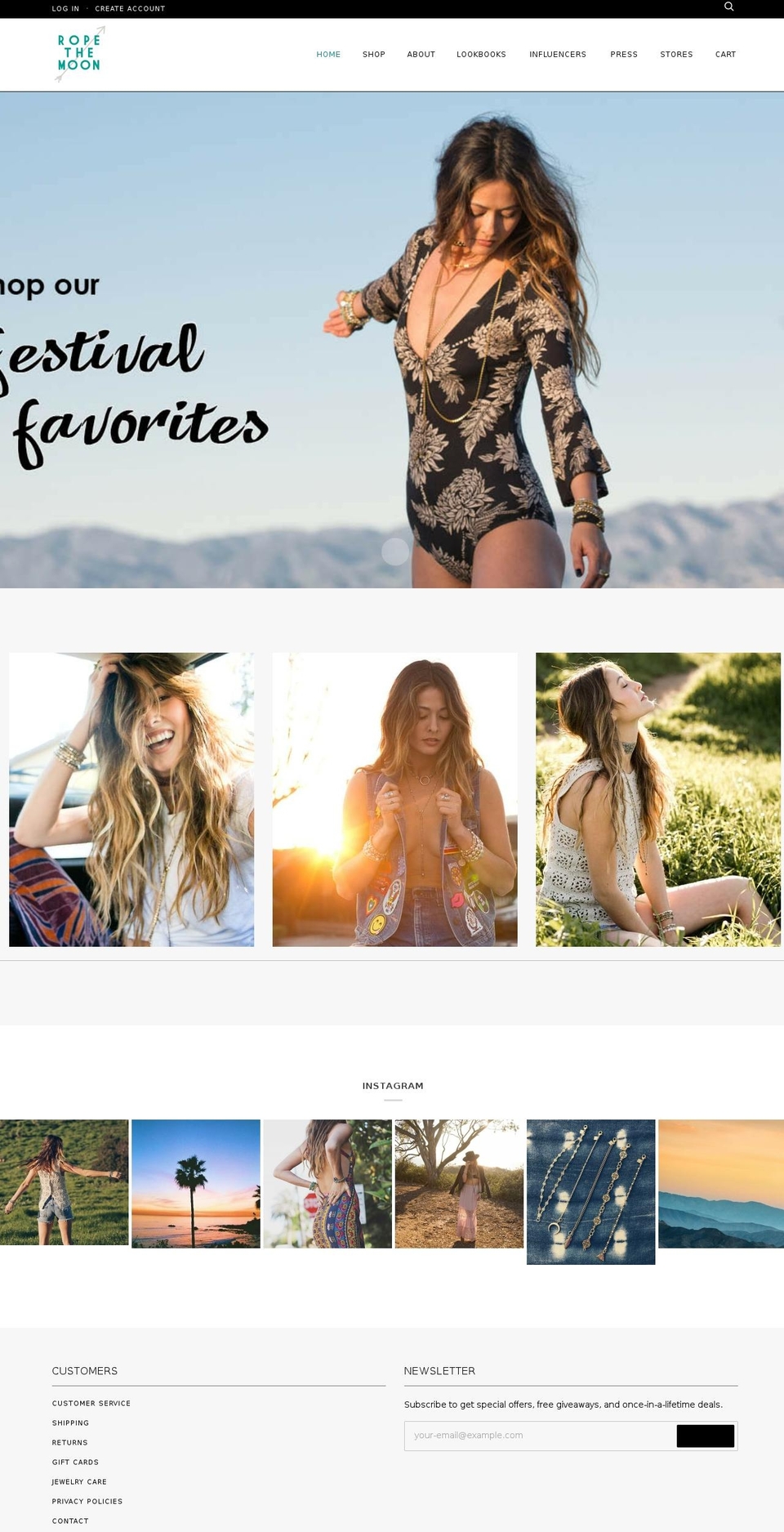Viewport: 784px width, 1532px height.
Task: Open the CREATE ACCOUNT link
Action: pos(131,8)
